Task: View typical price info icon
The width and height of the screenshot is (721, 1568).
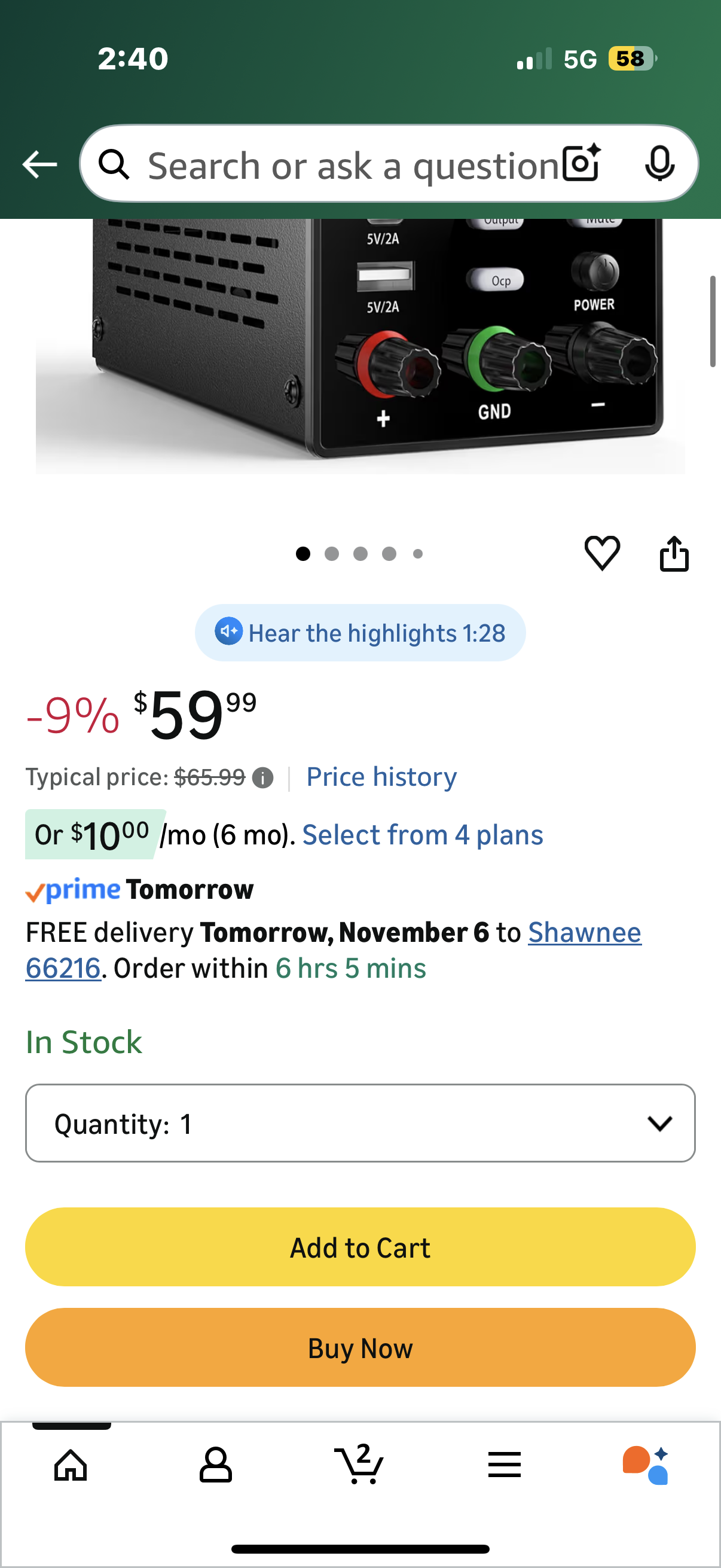Action: (x=263, y=778)
